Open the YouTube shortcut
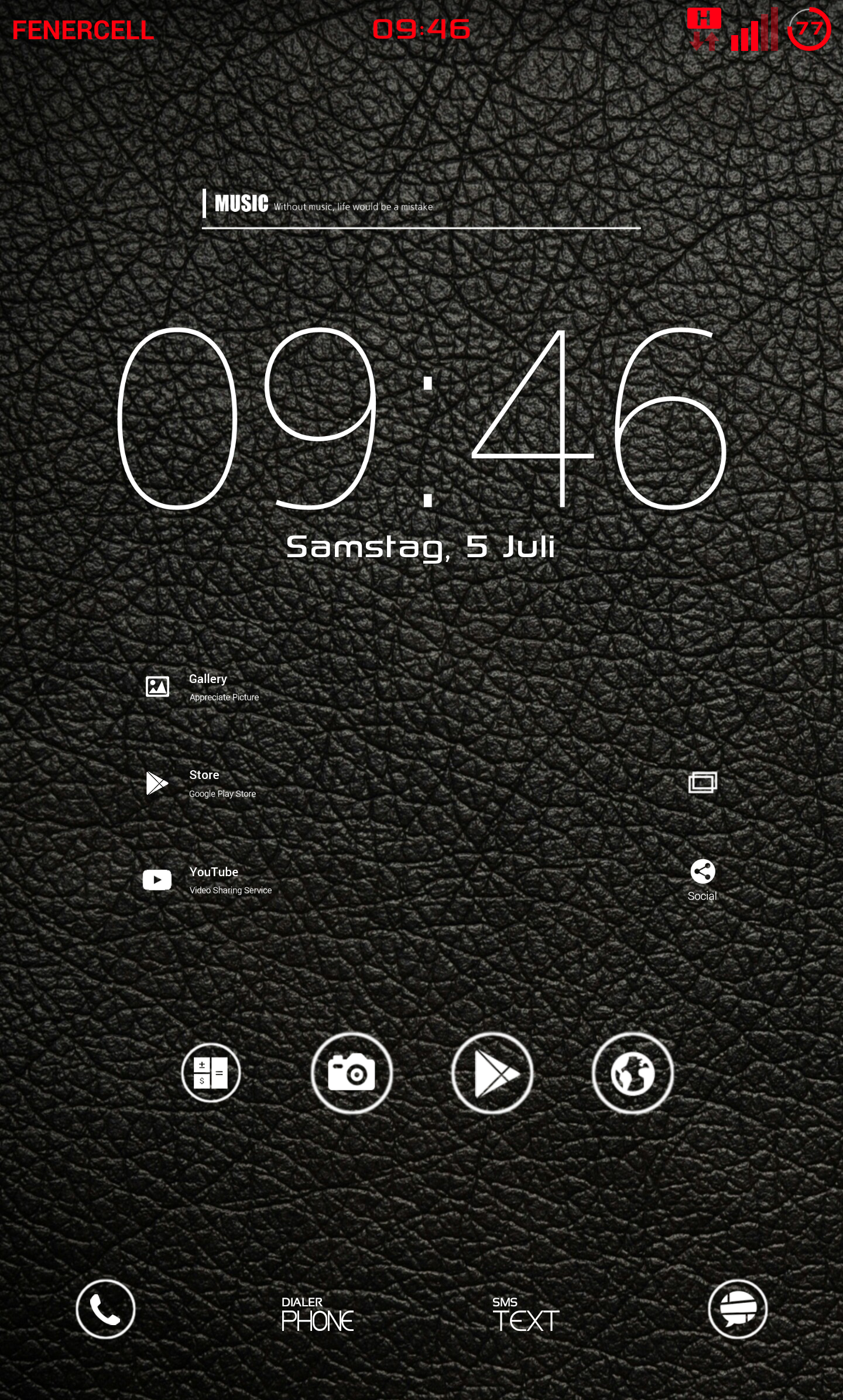The image size is (843, 1400). pyautogui.click(x=208, y=880)
